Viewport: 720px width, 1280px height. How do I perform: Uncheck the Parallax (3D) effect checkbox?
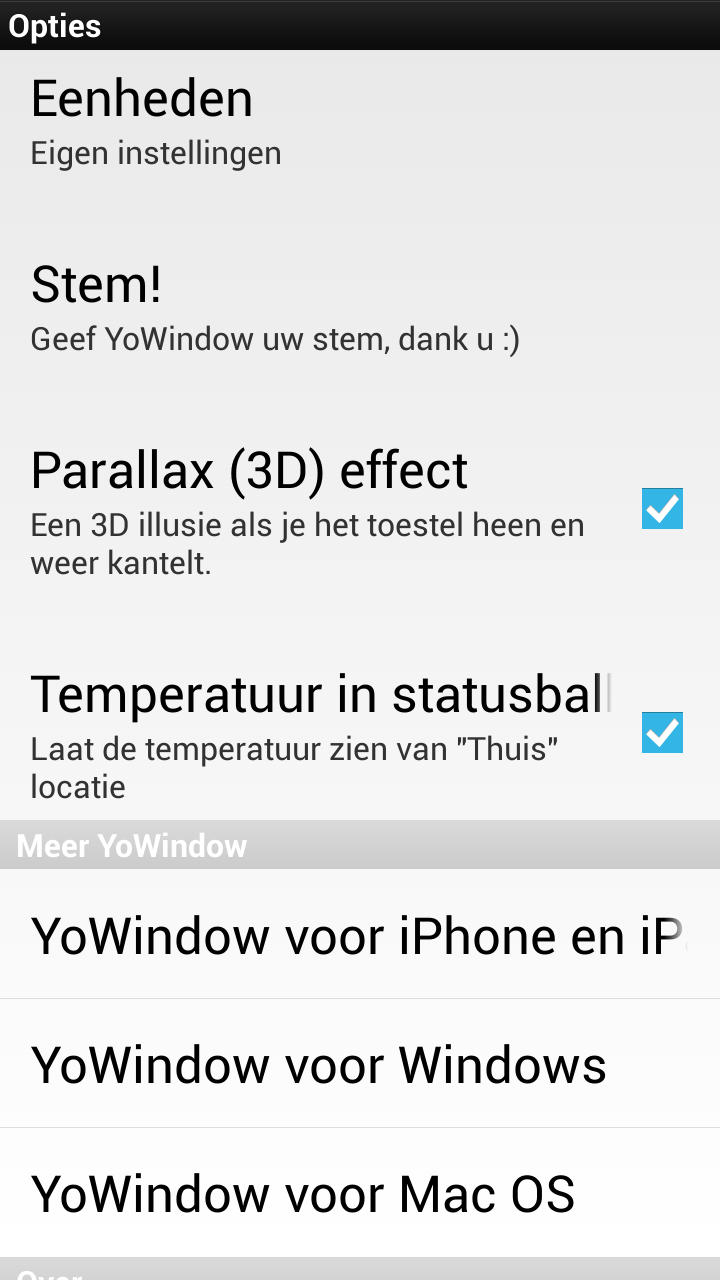click(662, 509)
